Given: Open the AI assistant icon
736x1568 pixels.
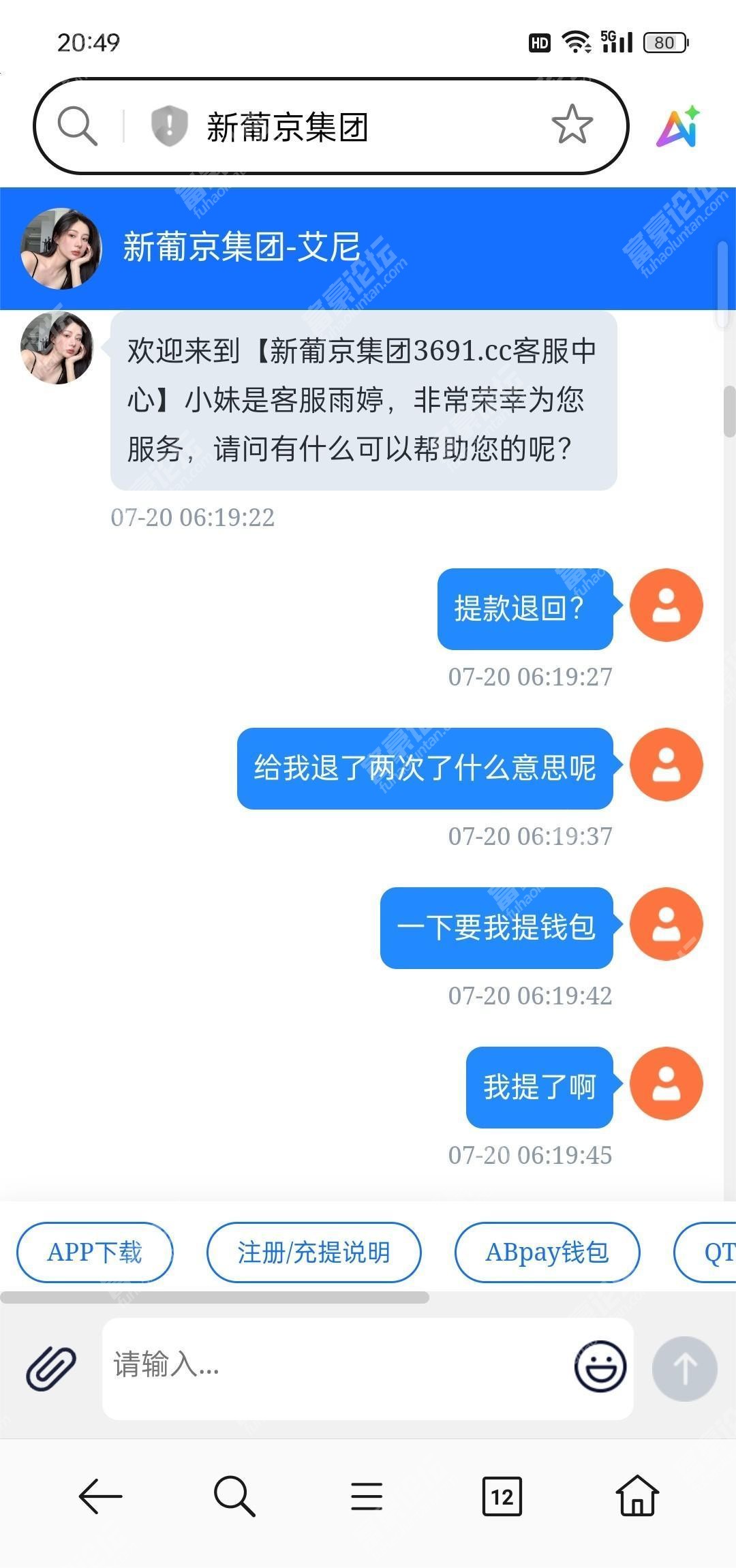Looking at the screenshot, I should coord(679,127).
